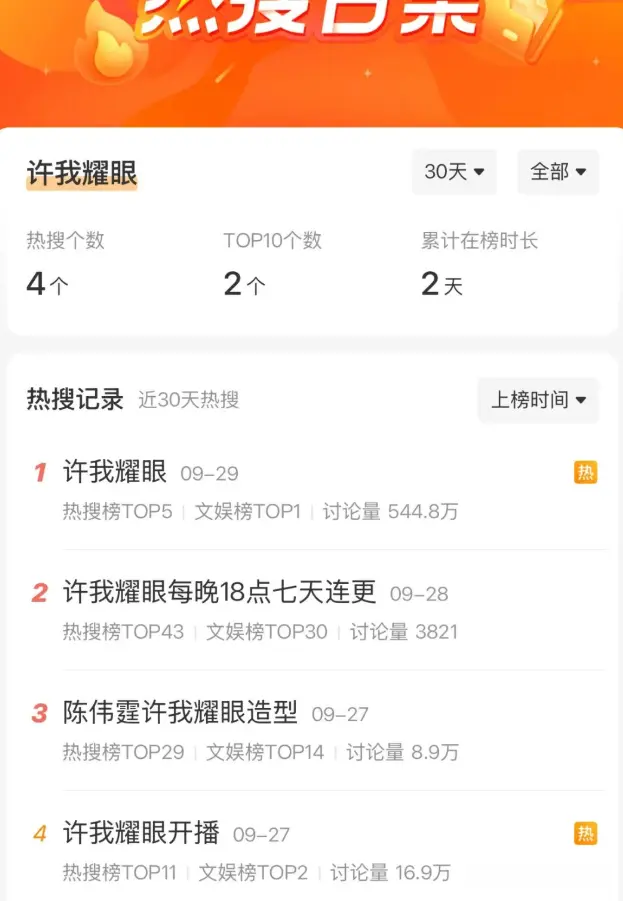Viewport: 623px width, 901px height.
Task: Open hot search entry 许我耀眼 from 09-29
Action: [115, 472]
